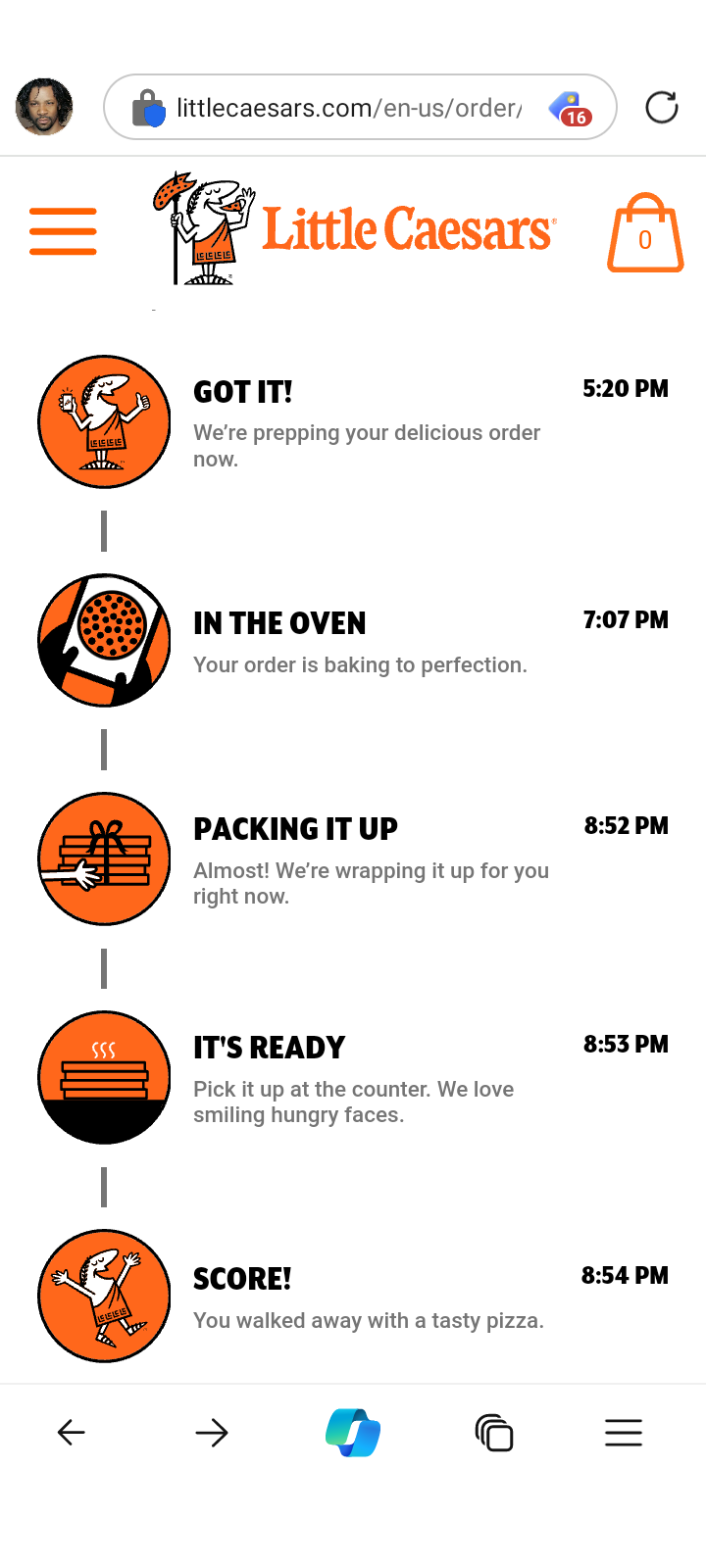
Task: Go back to the previous page
Action: [x=71, y=1433]
